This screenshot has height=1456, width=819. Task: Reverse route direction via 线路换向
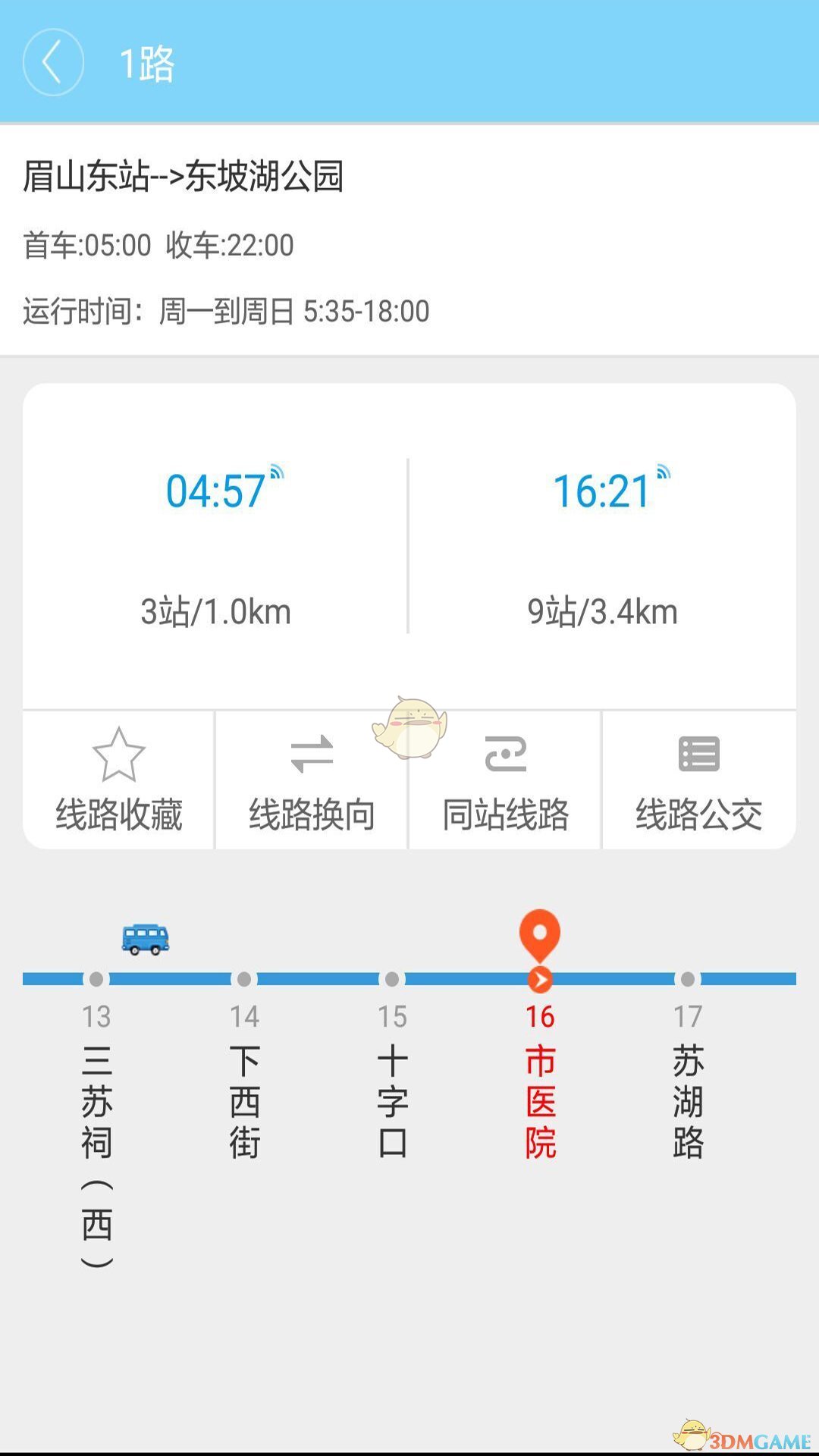[x=312, y=780]
